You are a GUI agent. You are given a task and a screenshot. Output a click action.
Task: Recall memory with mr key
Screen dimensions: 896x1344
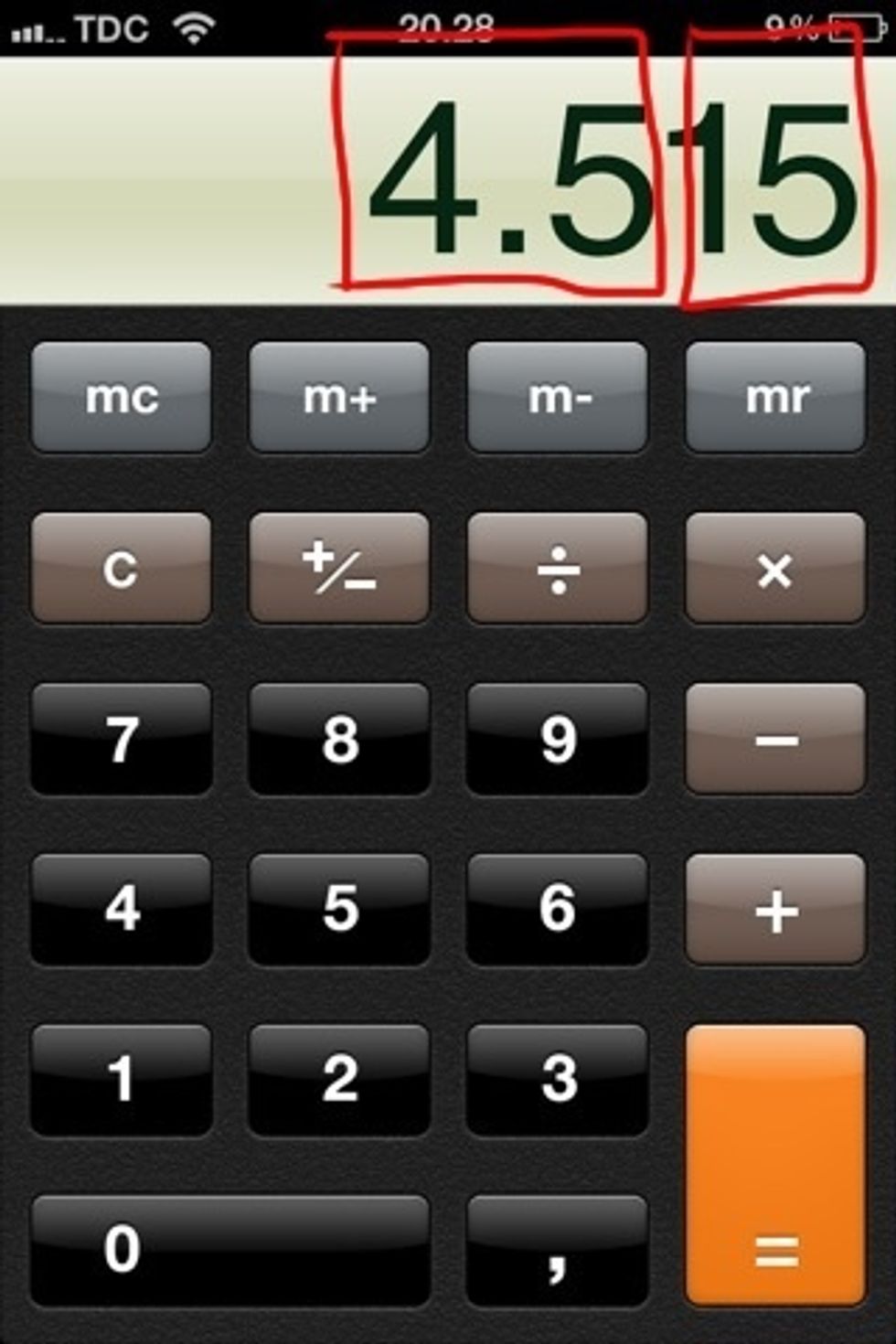point(775,397)
